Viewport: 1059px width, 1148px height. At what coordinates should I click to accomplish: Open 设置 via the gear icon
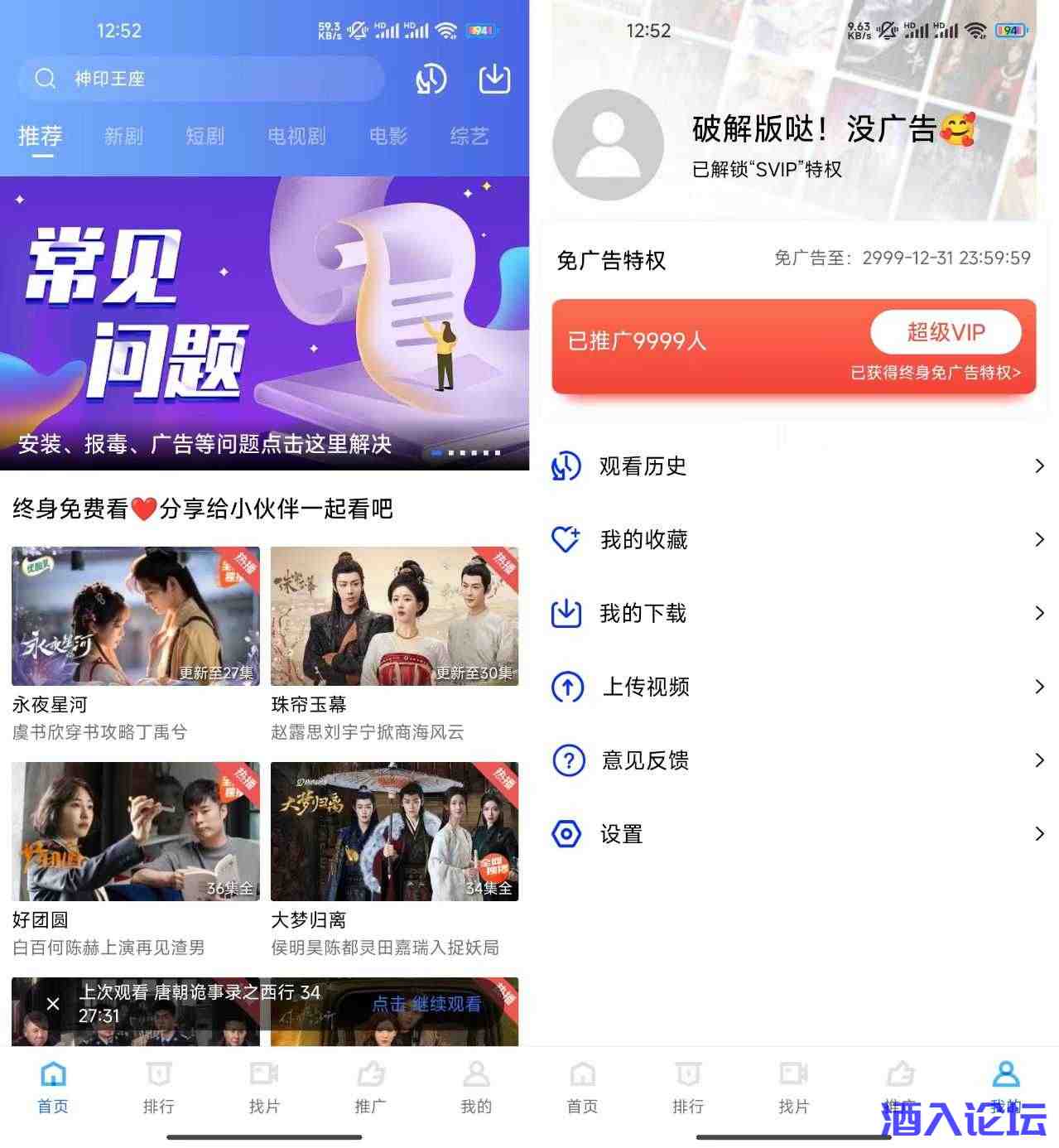566,834
